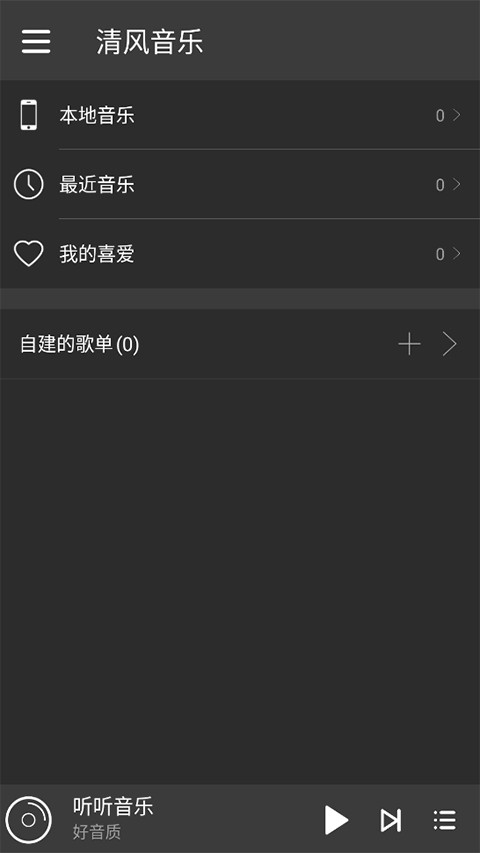Play the current track
This screenshot has height=853, width=480.
[x=336, y=820]
